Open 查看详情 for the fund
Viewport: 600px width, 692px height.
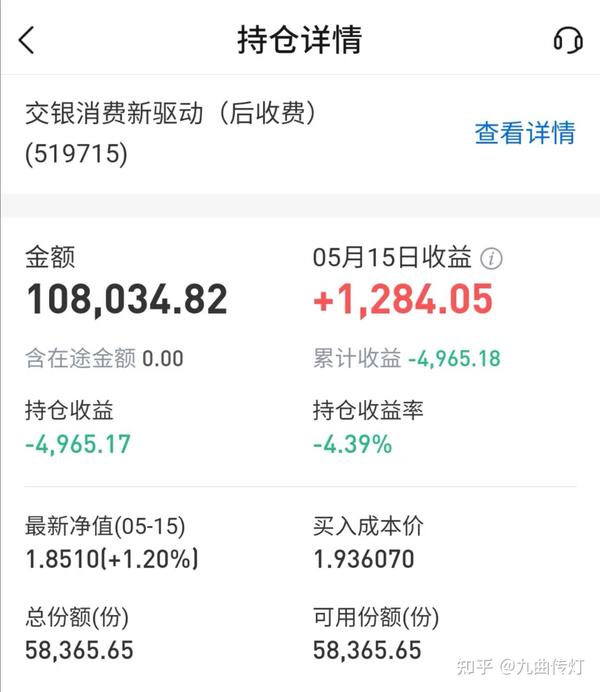[x=525, y=133]
